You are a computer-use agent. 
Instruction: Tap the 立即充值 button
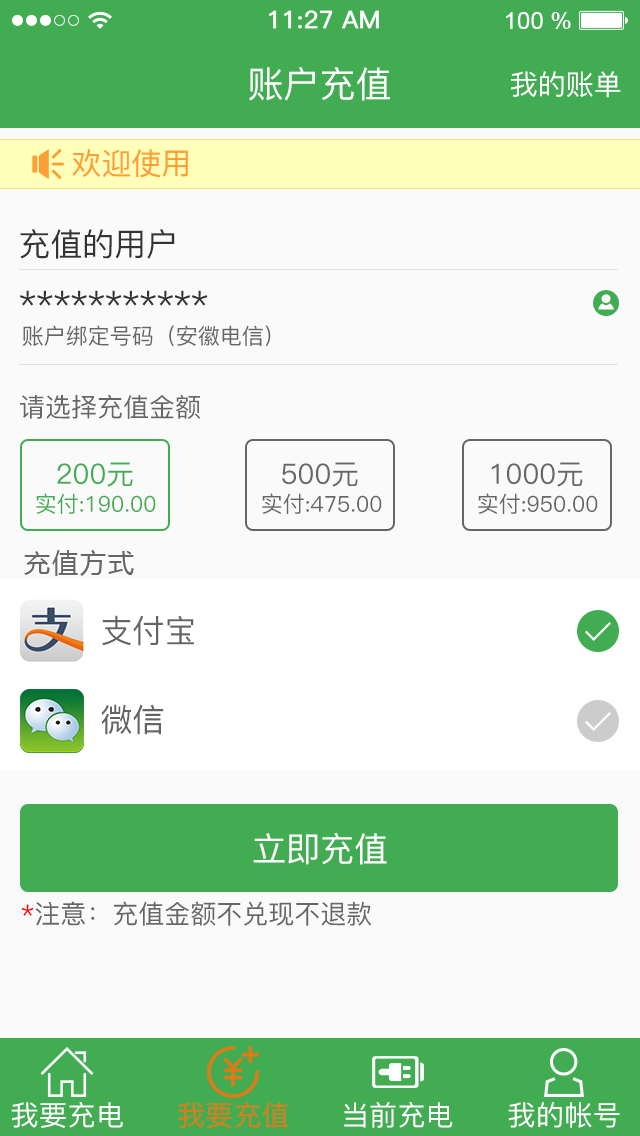pos(319,848)
